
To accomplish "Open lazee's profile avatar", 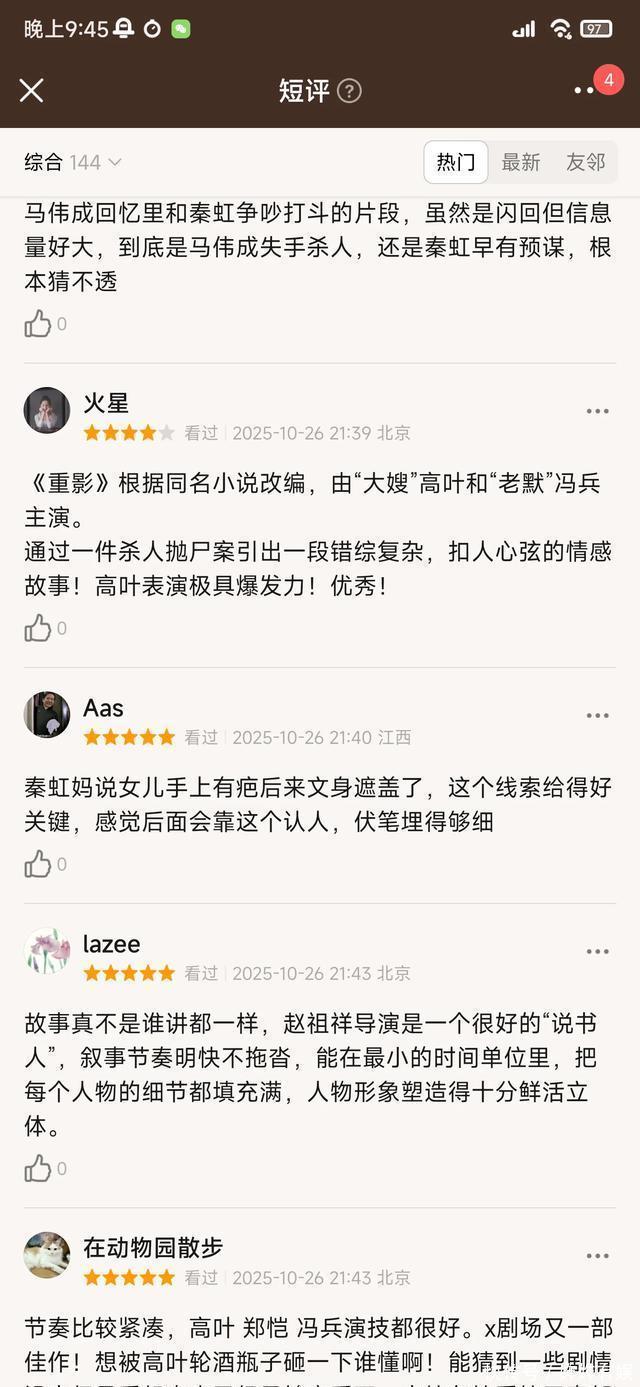I will click(x=47, y=951).
